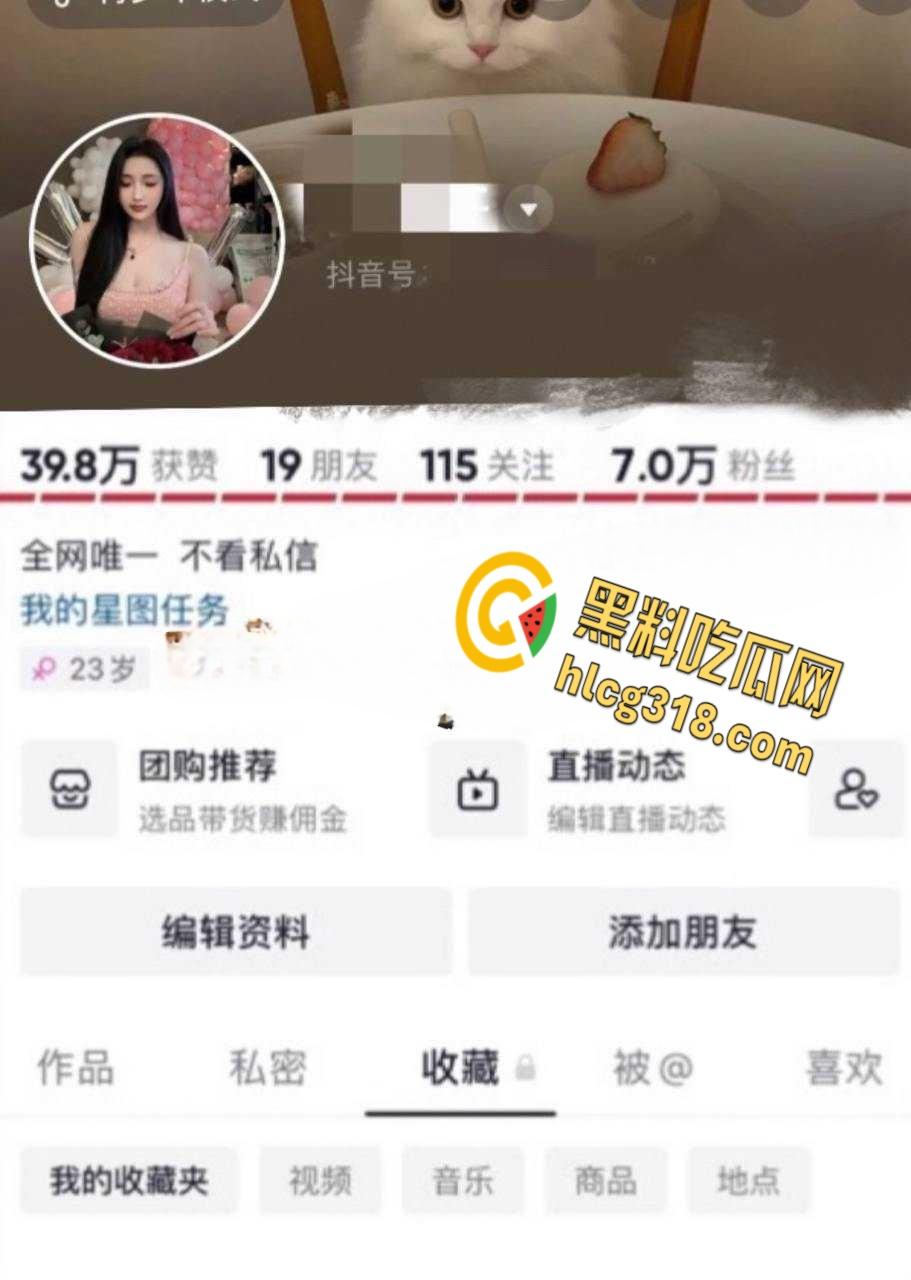Viewport: 911px width, 1280px height.
Task: Filter favorites by 音乐
Action: click(x=462, y=1181)
